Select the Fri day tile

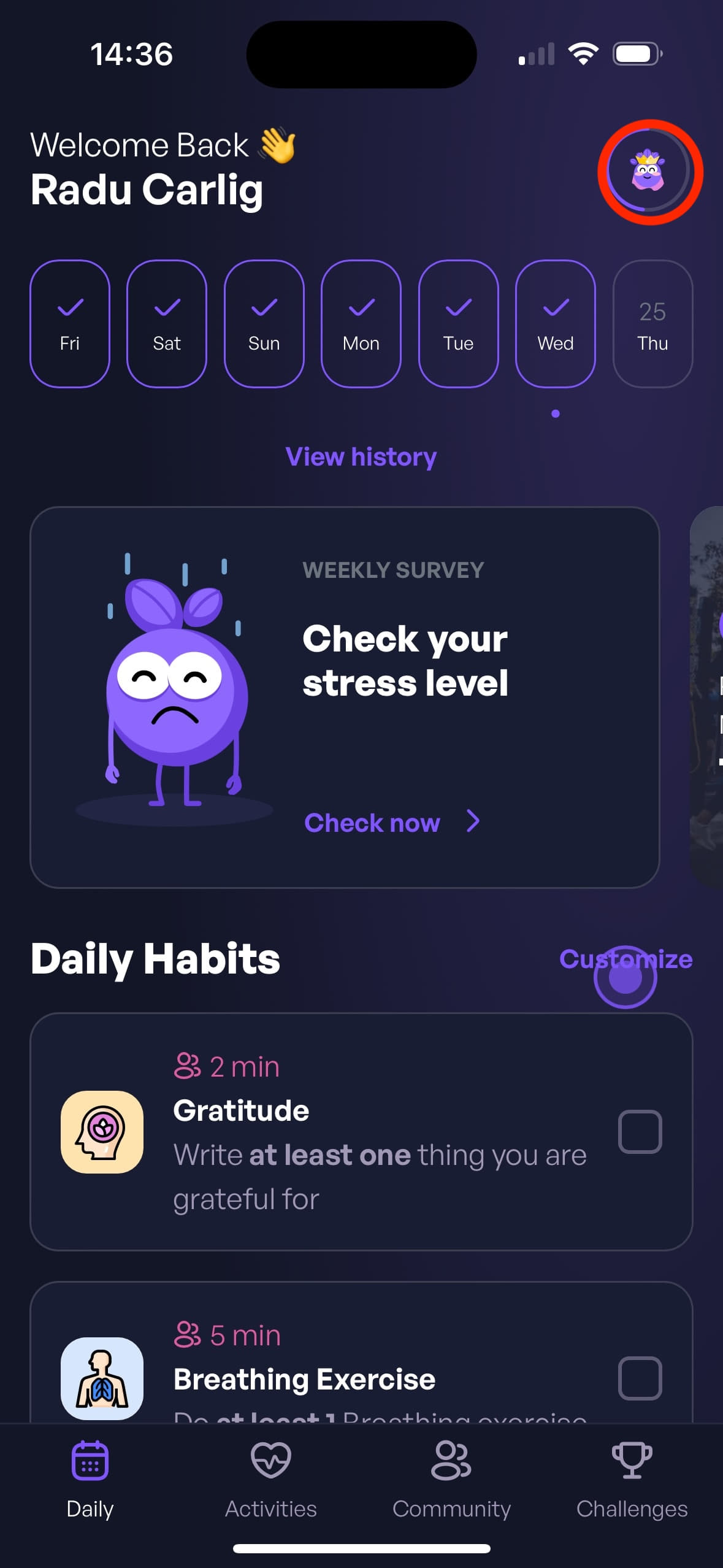tap(70, 324)
